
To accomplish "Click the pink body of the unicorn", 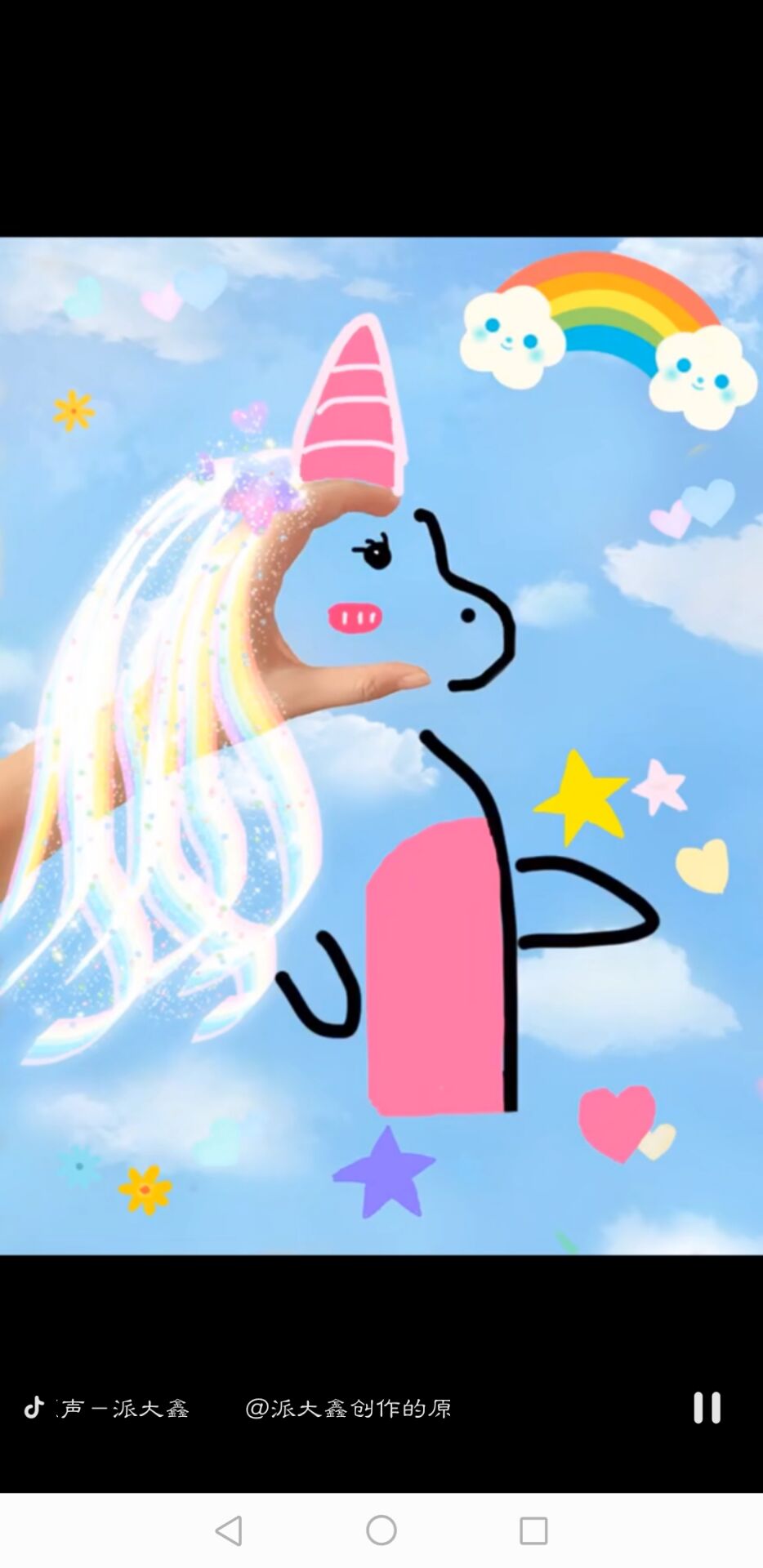I will point(435,964).
